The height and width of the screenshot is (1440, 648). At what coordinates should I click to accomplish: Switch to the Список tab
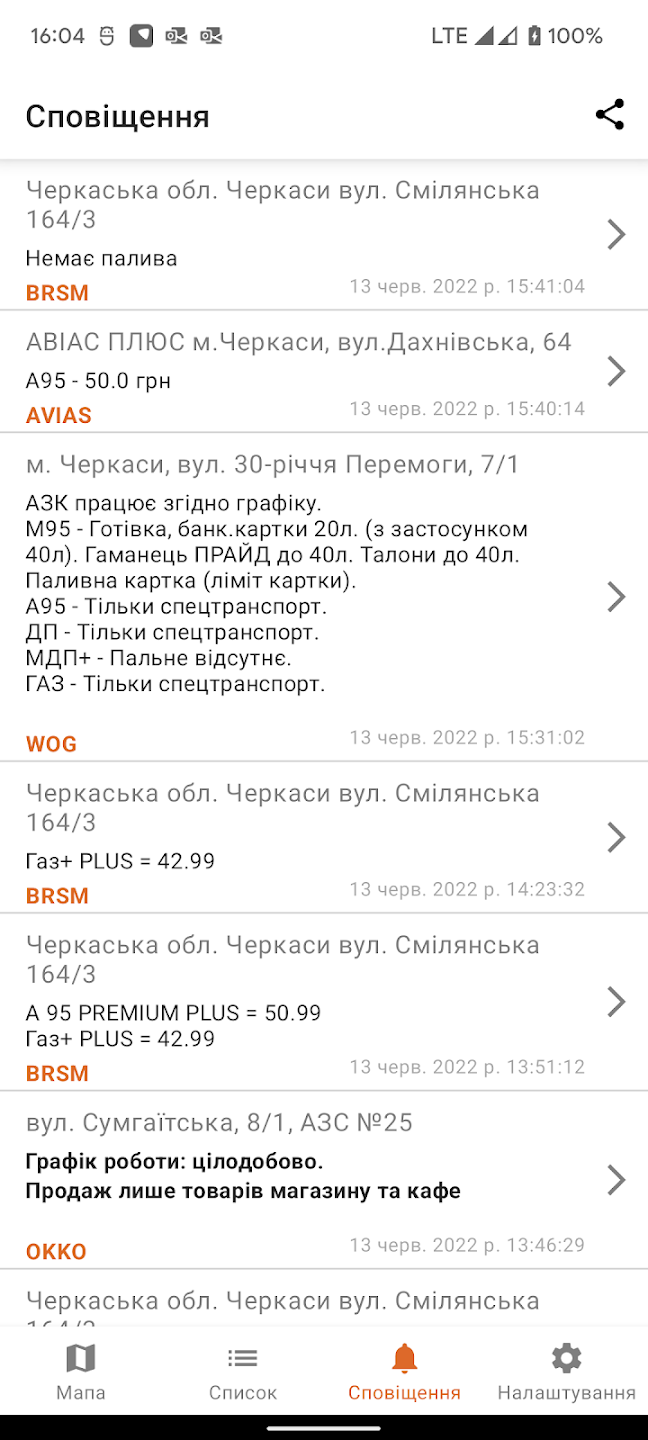243,1372
